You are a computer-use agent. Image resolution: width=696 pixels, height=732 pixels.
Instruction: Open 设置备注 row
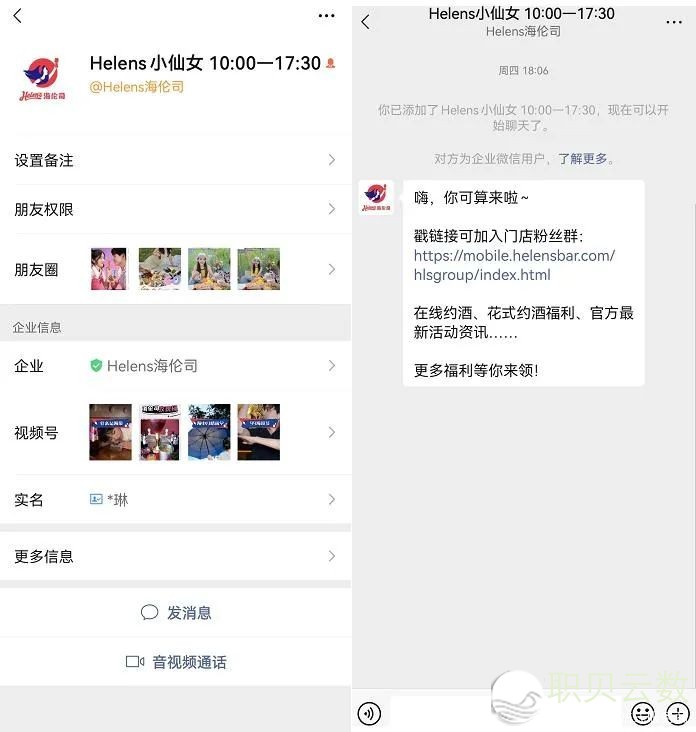click(175, 160)
